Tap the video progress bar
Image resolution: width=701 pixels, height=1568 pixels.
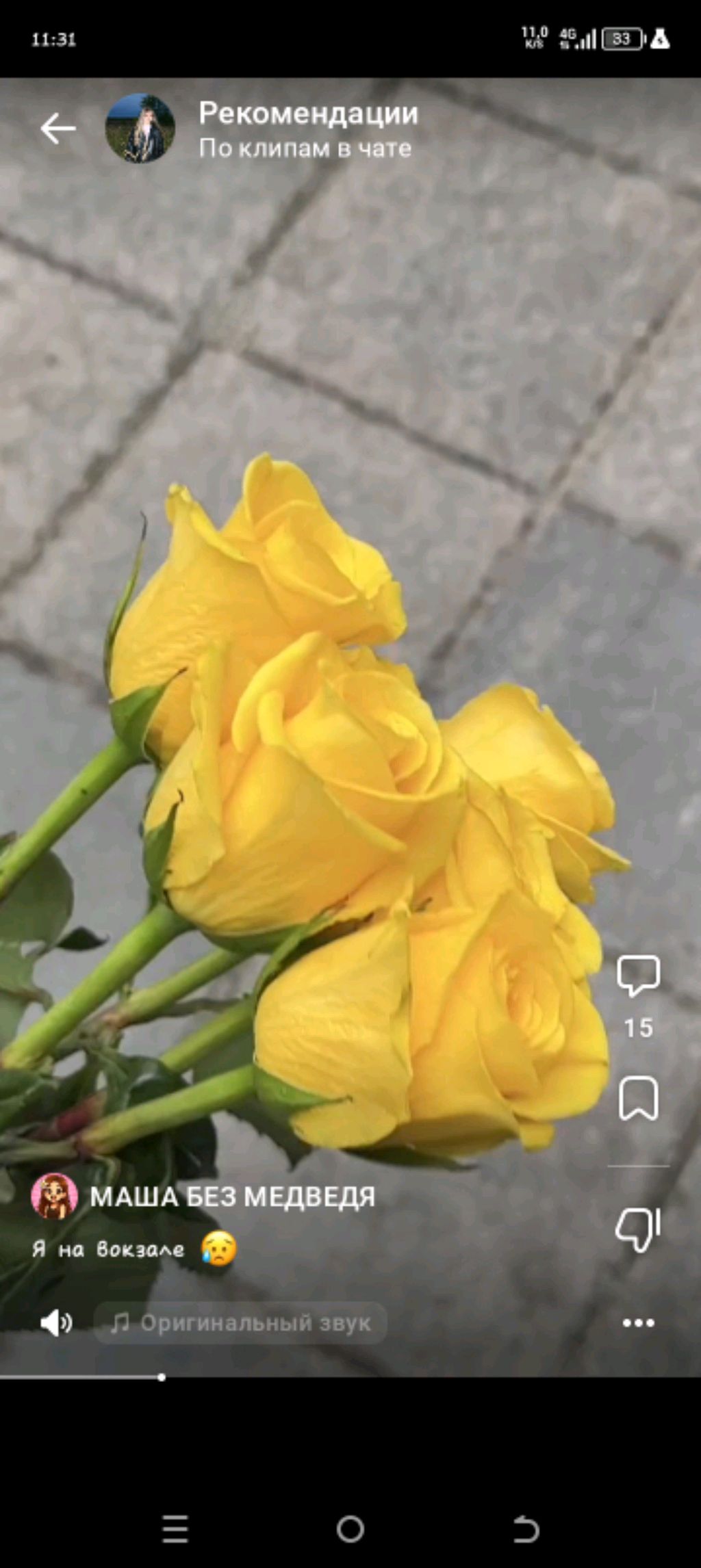350,1377
